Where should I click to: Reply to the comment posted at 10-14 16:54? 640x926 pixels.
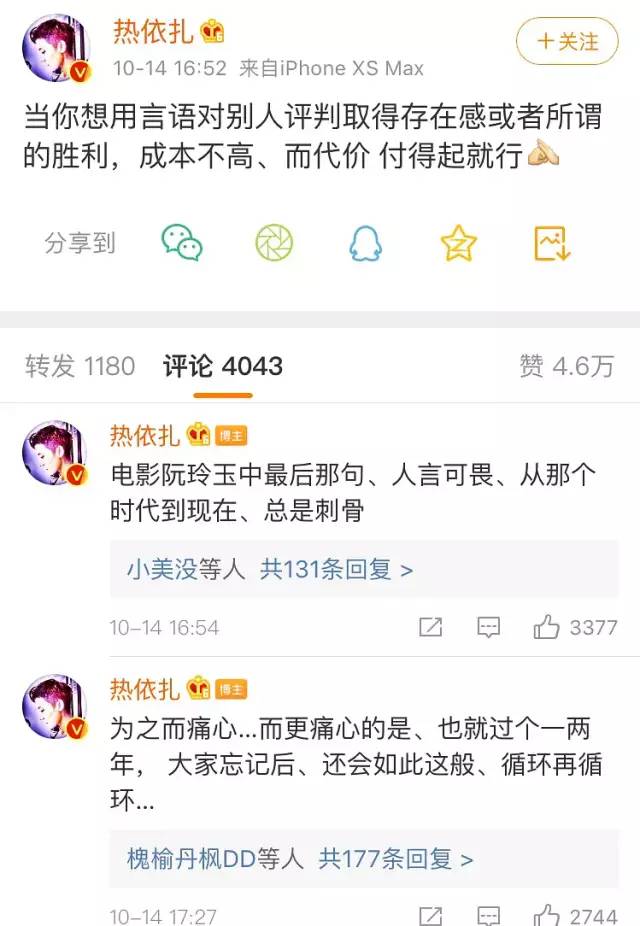[x=488, y=628]
